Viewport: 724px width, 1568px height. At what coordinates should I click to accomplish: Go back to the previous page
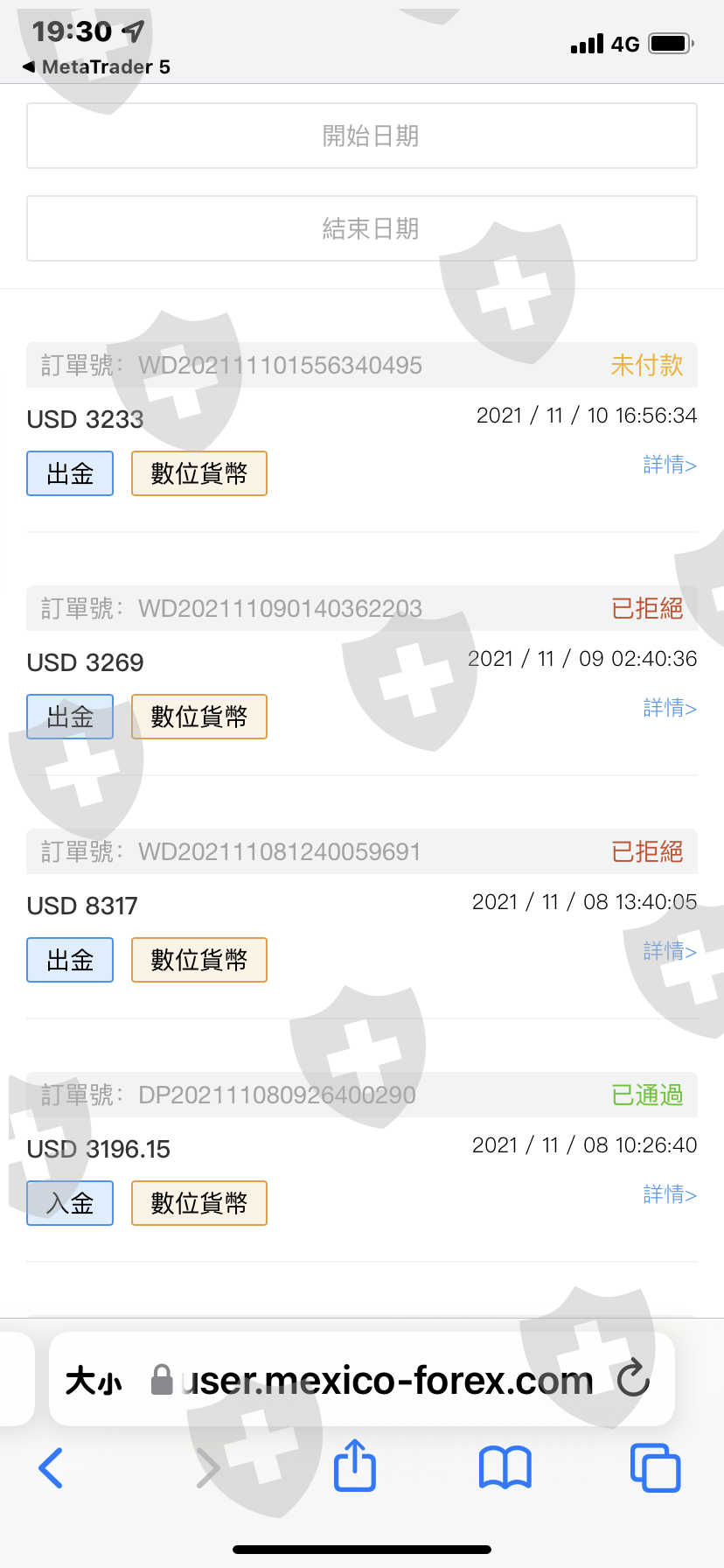pyautogui.click(x=51, y=1467)
